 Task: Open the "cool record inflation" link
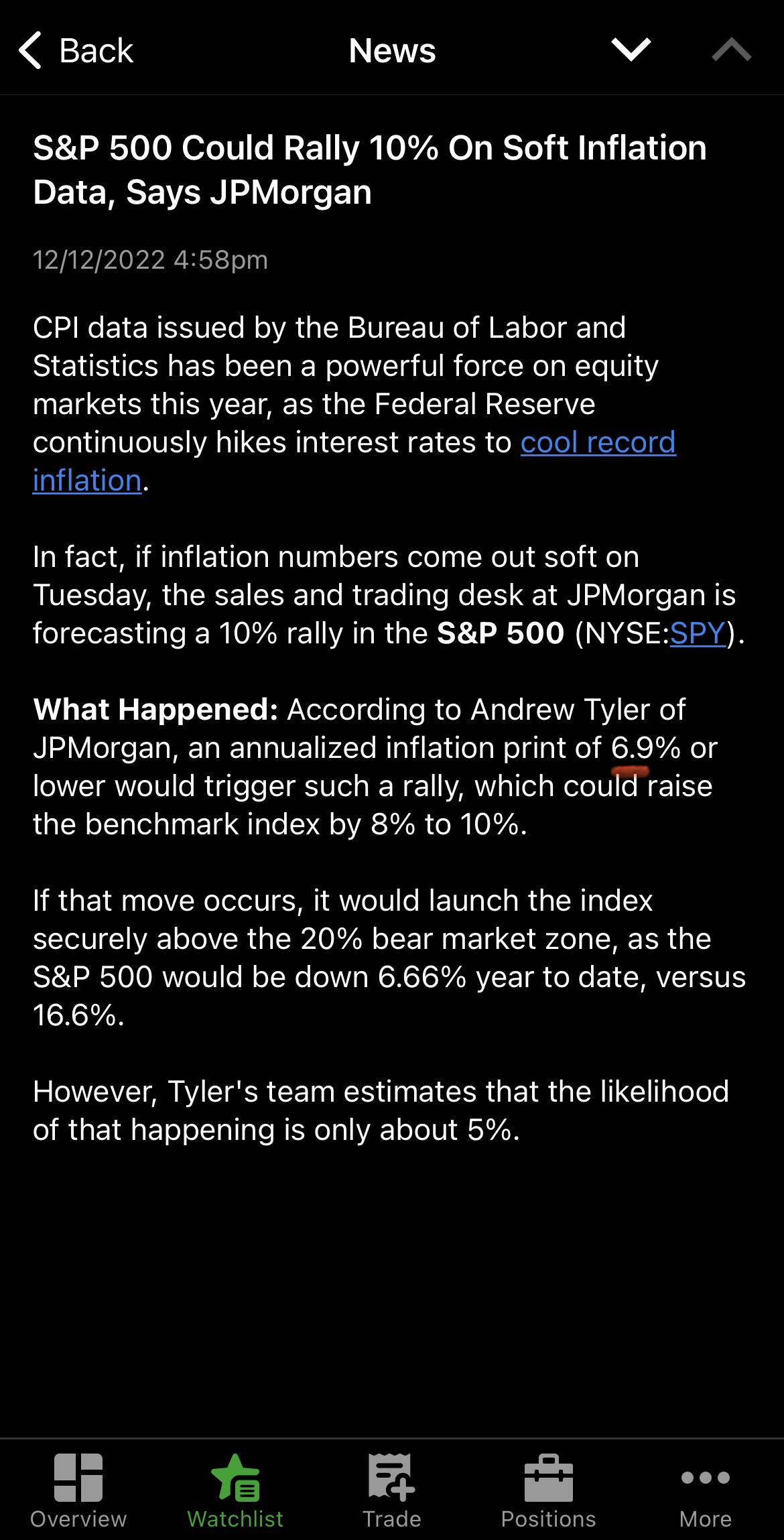pyautogui.click(x=598, y=442)
